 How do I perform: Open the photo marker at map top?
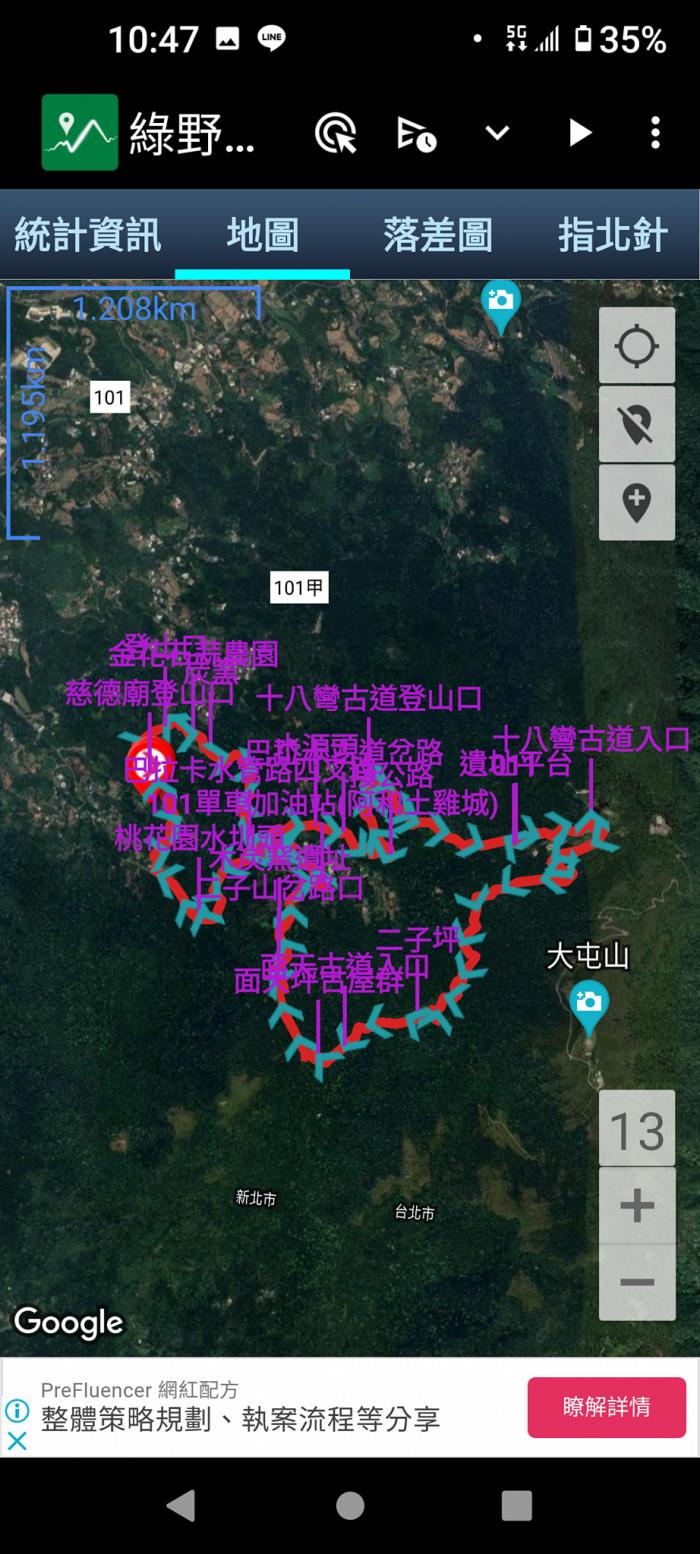[500, 303]
